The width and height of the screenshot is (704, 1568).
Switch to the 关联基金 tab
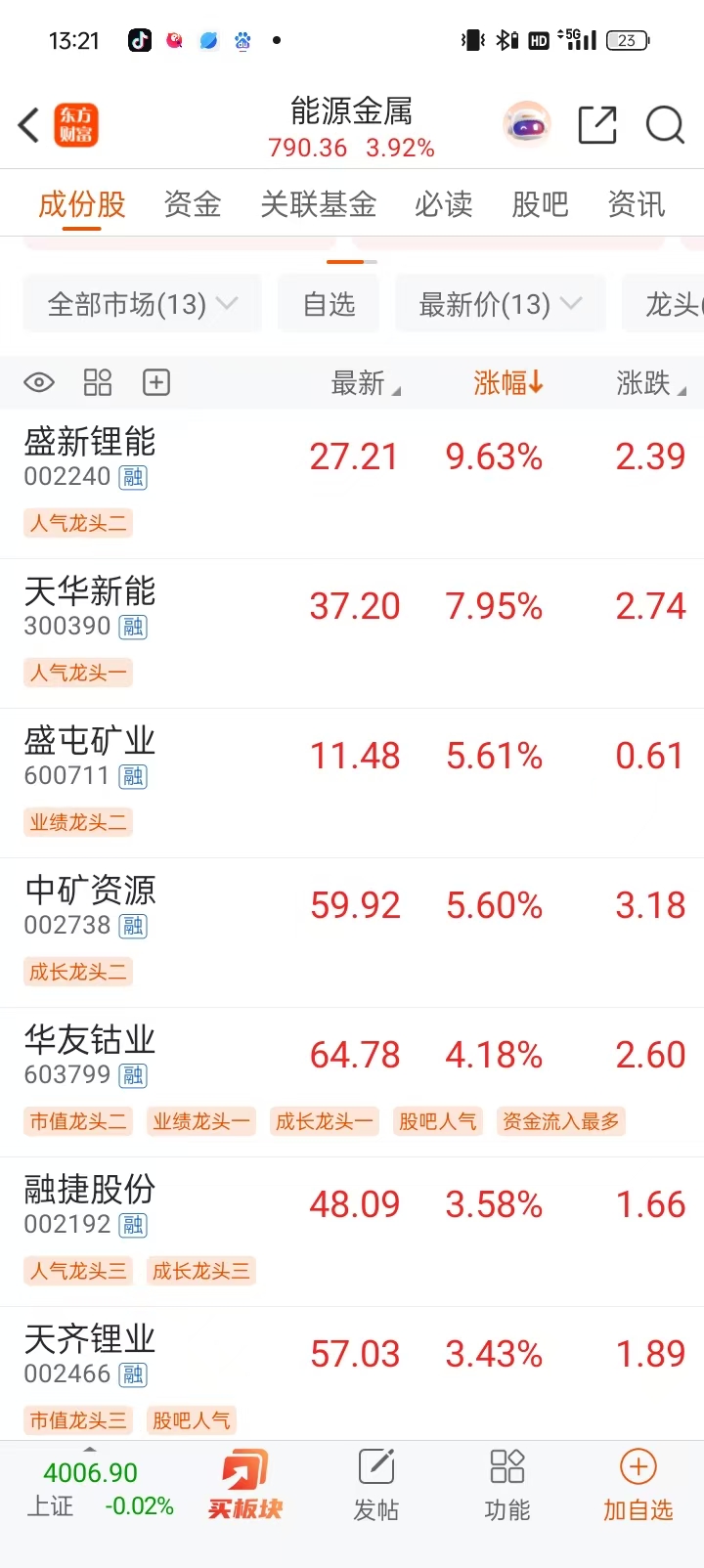click(318, 204)
